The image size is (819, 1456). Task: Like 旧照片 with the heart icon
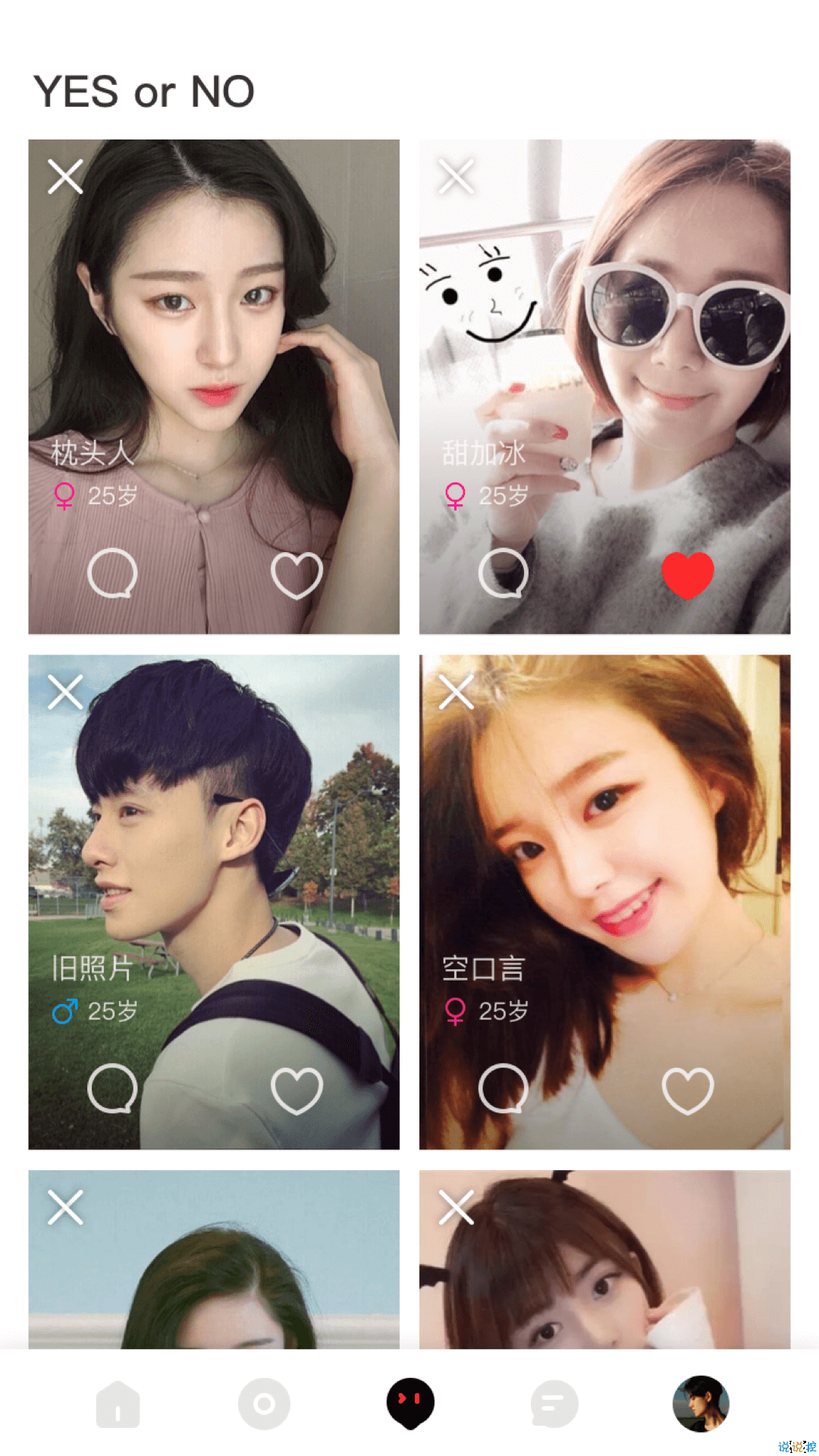297,1090
